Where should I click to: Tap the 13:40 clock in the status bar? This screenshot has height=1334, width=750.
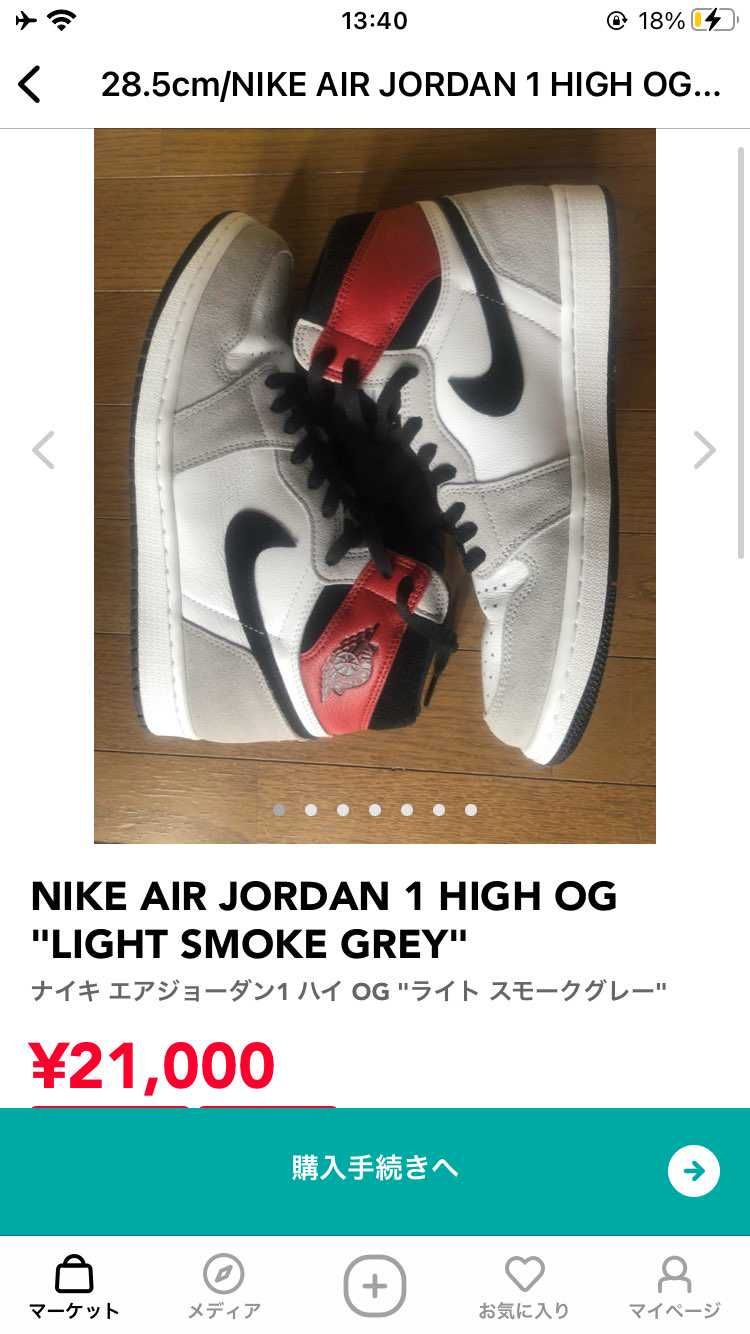pyautogui.click(x=375, y=20)
